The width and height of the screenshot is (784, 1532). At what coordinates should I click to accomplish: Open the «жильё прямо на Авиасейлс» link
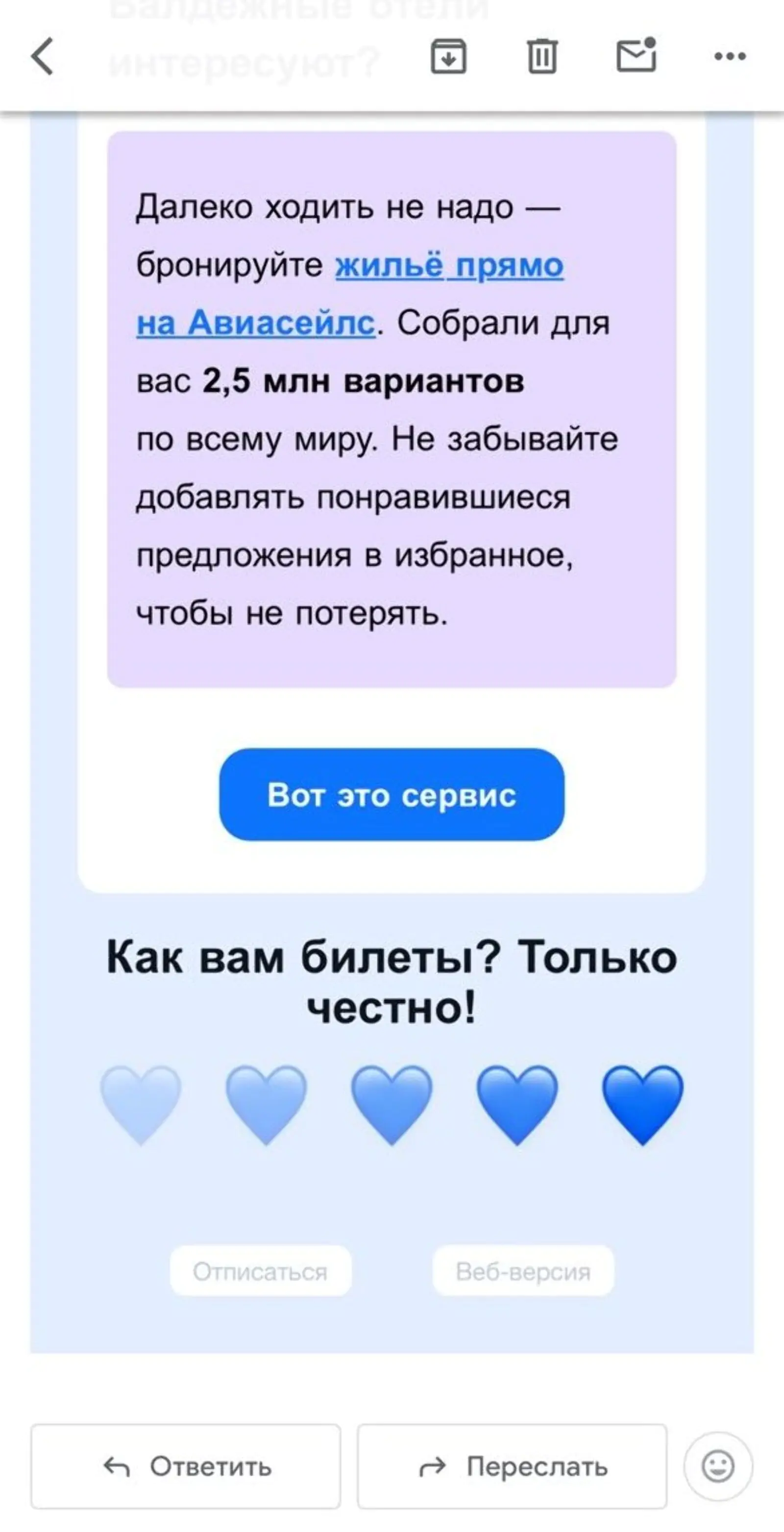[x=449, y=265]
